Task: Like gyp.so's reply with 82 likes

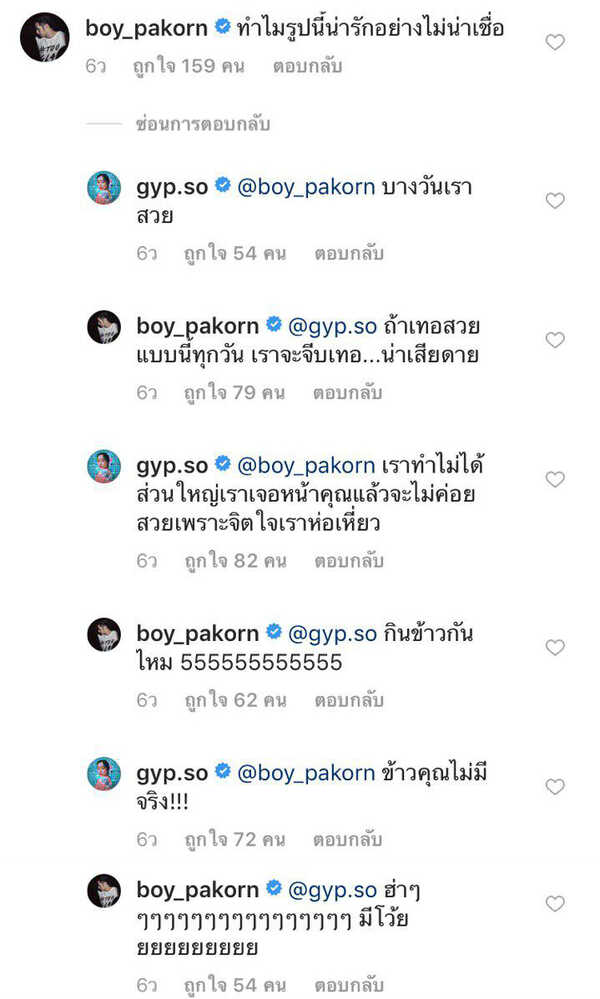Action: coord(555,480)
